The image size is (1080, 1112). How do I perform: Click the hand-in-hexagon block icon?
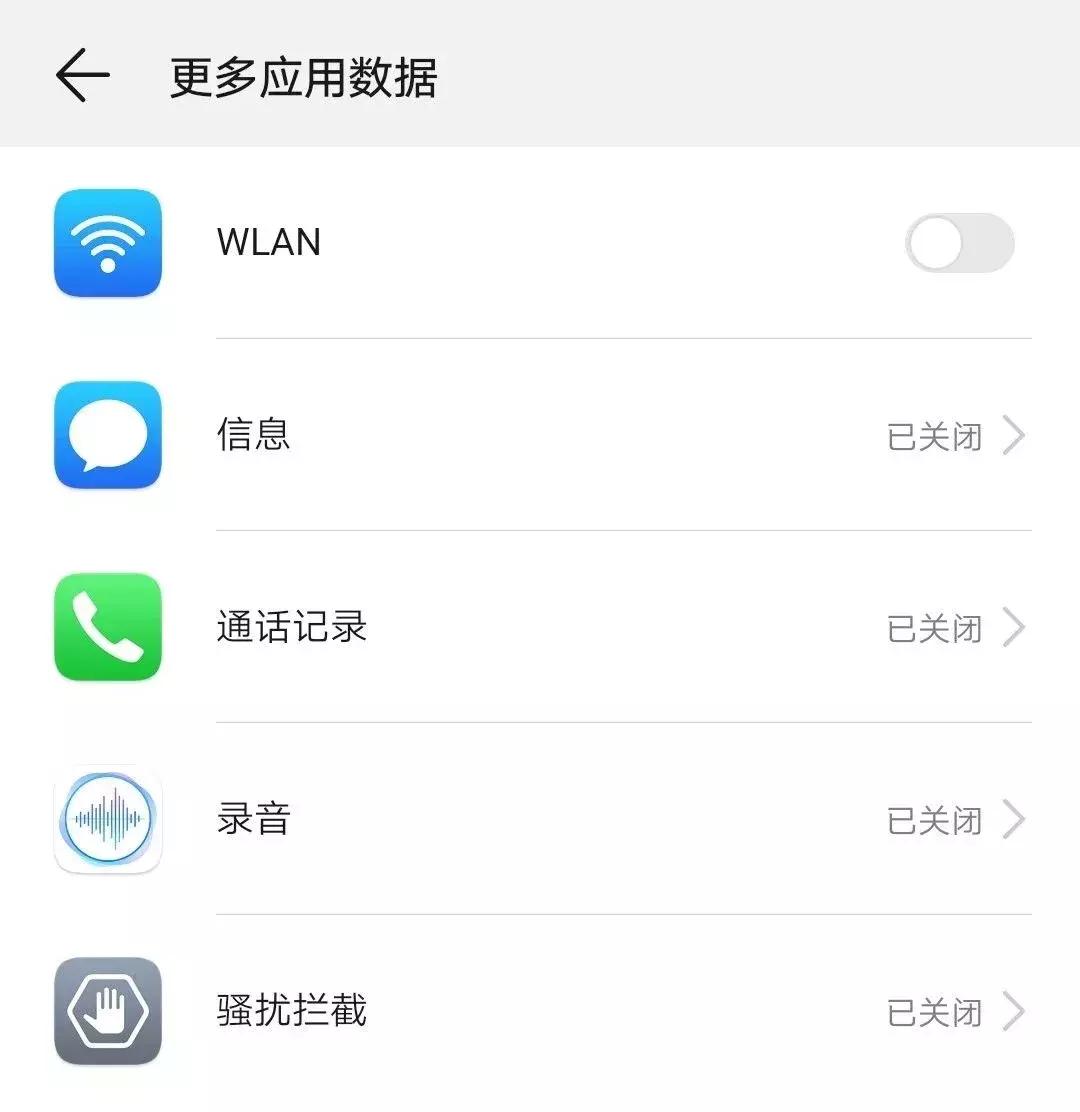click(x=107, y=1012)
